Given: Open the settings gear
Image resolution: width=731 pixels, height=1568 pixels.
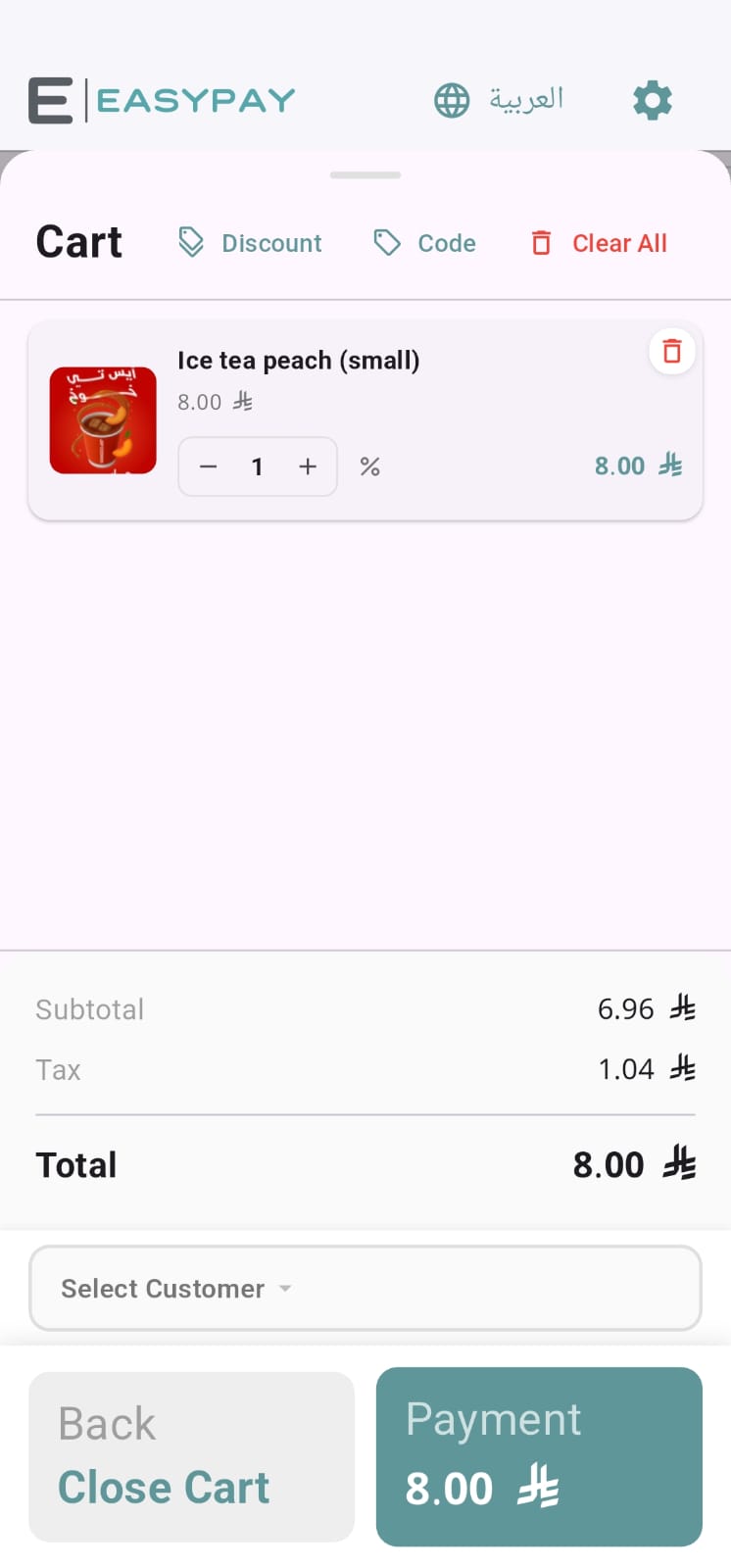Looking at the screenshot, I should tap(653, 100).
